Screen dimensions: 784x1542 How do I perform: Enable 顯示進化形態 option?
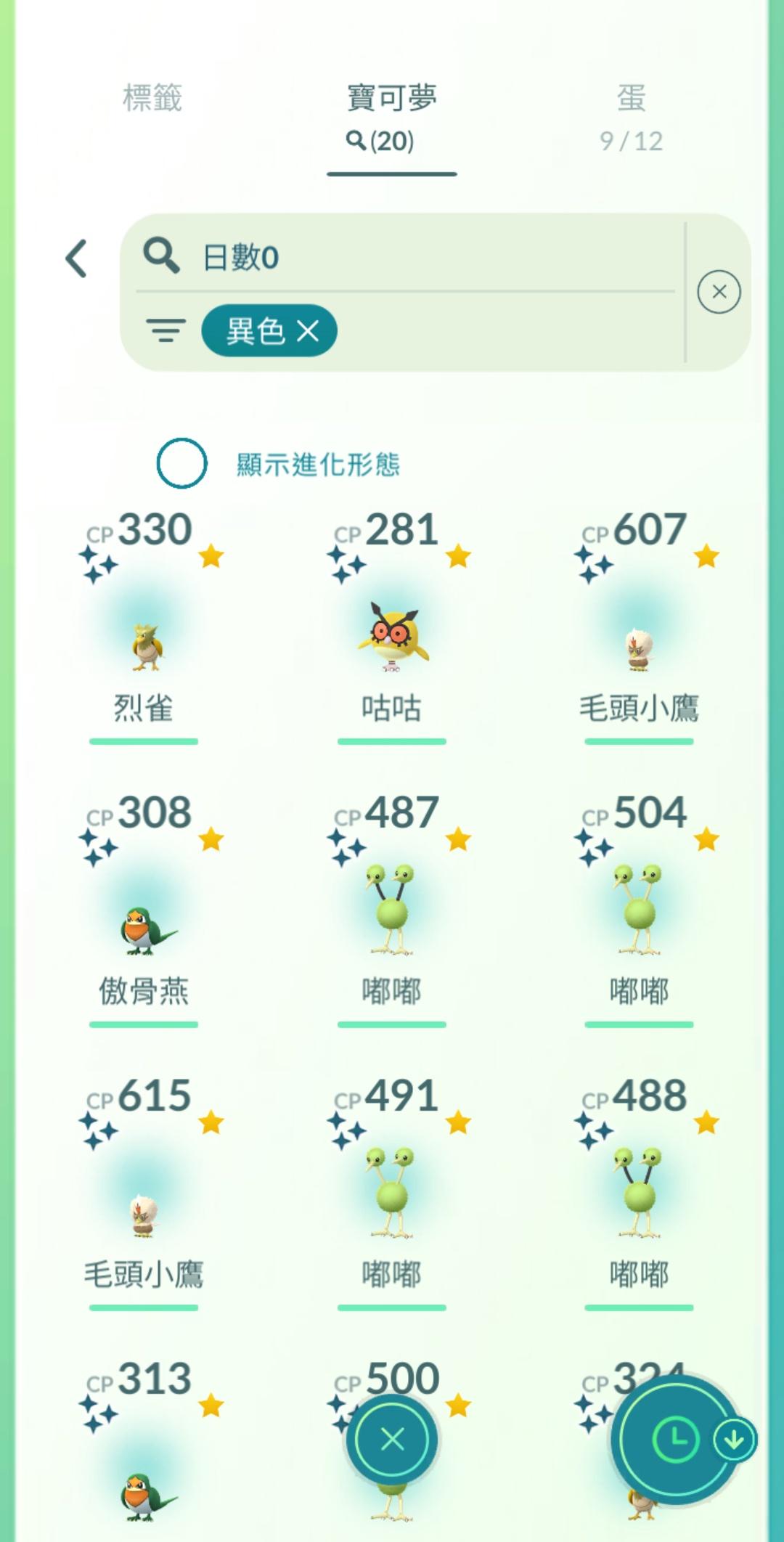tap(181, 463)
